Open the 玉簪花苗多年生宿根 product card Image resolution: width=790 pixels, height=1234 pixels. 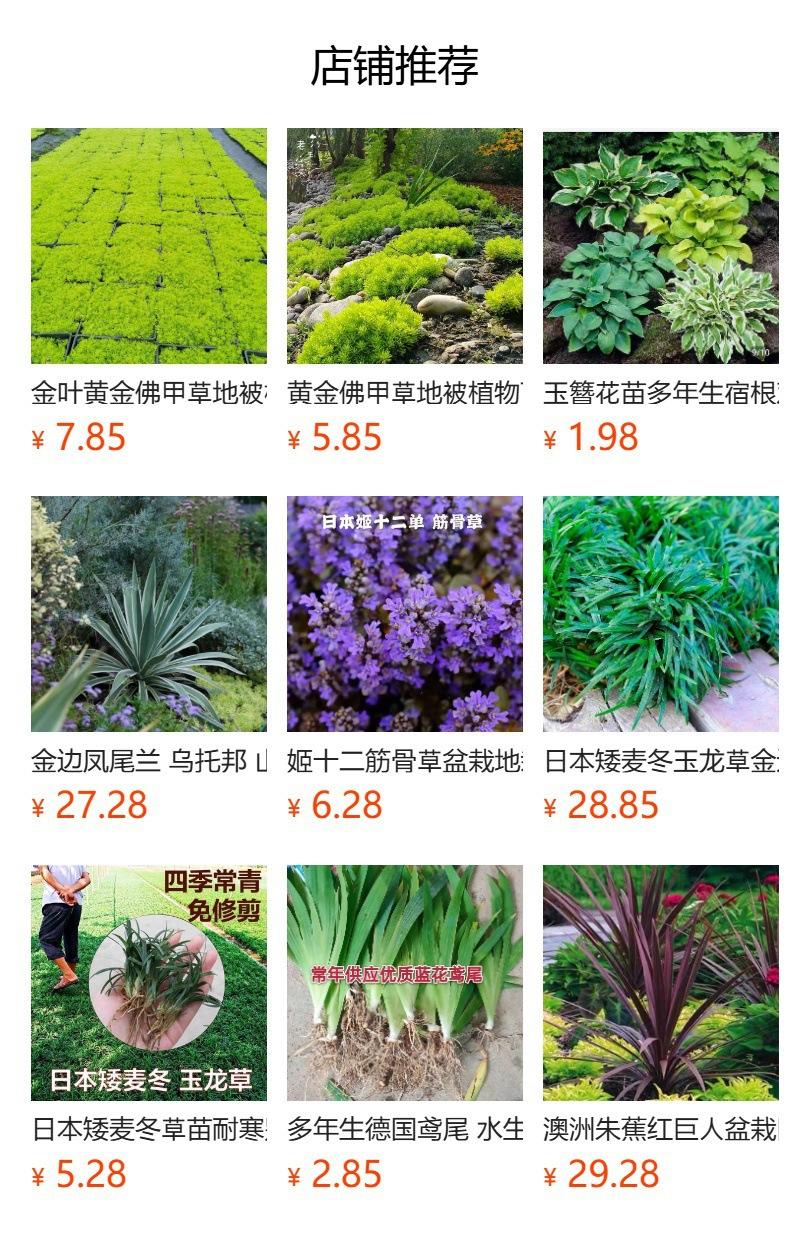(x=661, y=291)
